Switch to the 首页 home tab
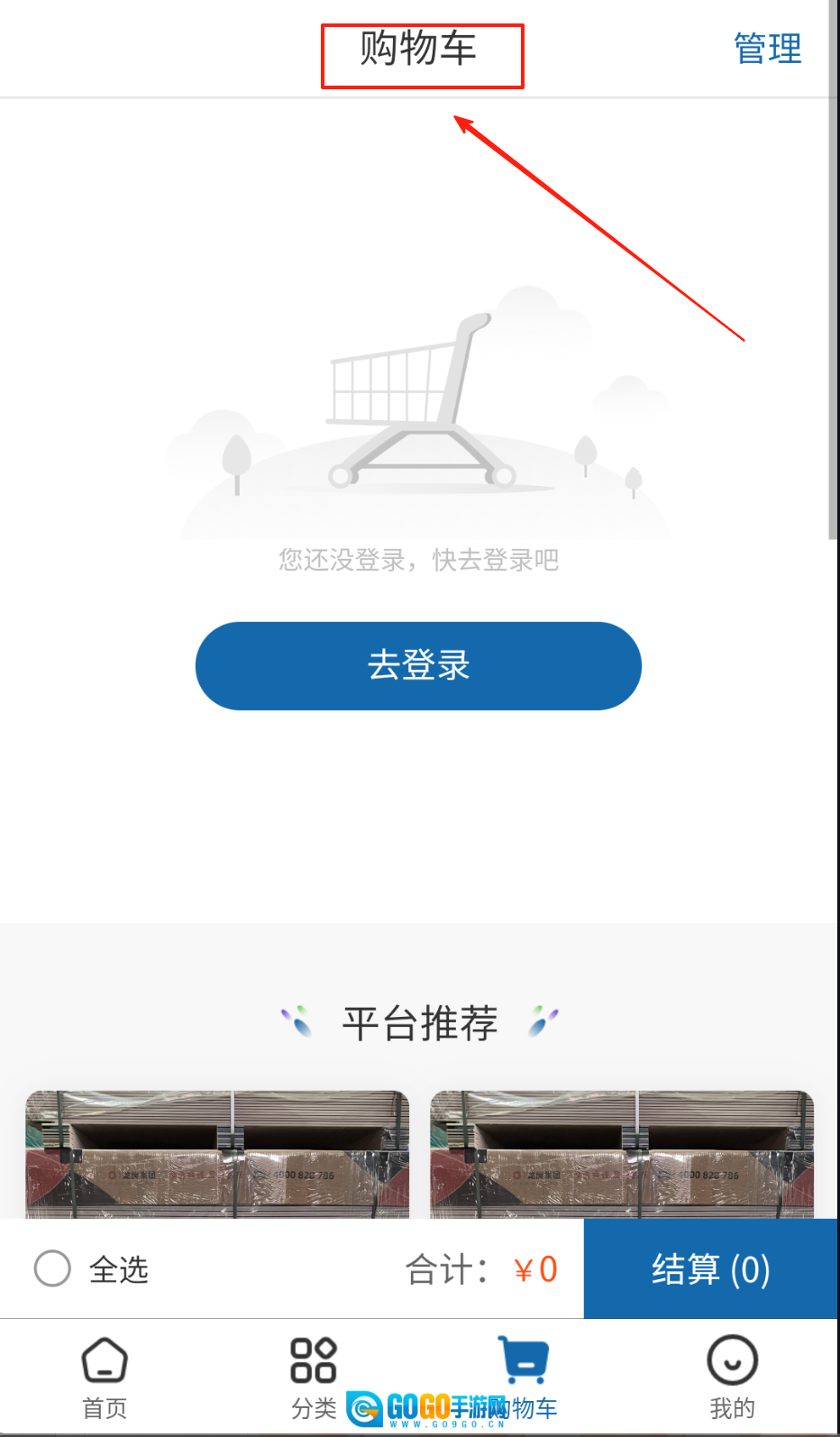 (105, 1377)
